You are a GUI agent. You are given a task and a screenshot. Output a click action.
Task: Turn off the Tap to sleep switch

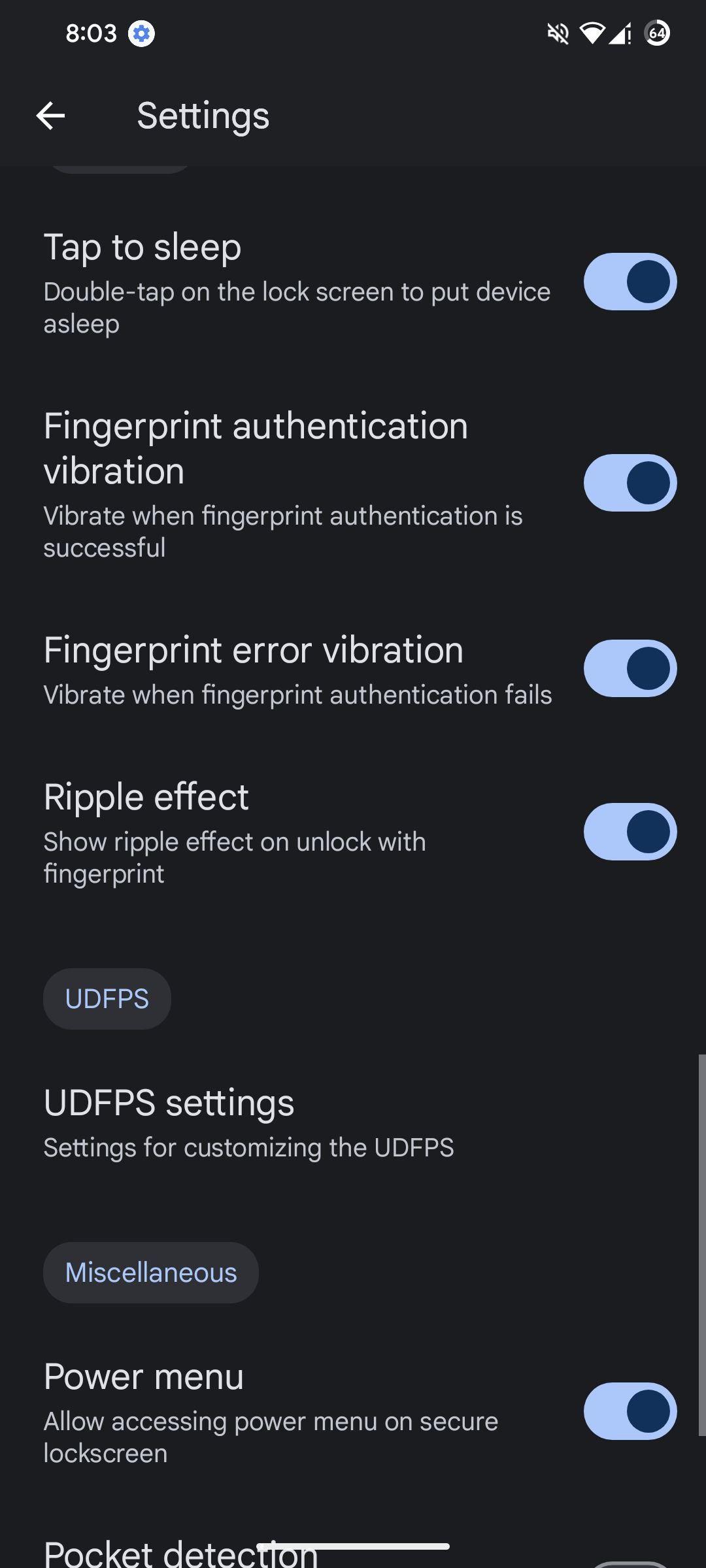[630, 282]
